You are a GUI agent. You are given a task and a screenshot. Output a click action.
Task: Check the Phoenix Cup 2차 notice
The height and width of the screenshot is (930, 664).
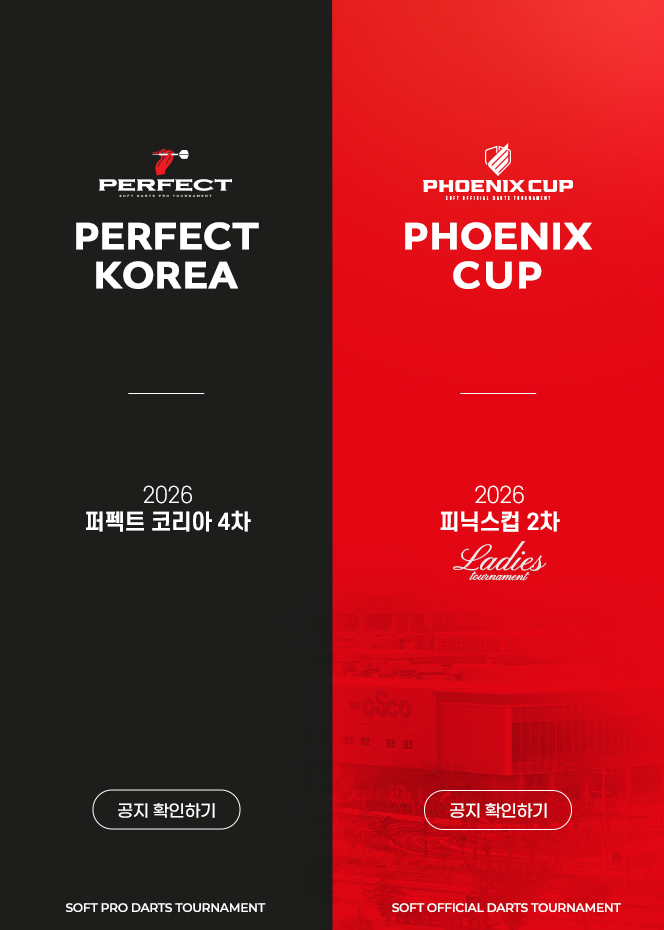[498, 810]
